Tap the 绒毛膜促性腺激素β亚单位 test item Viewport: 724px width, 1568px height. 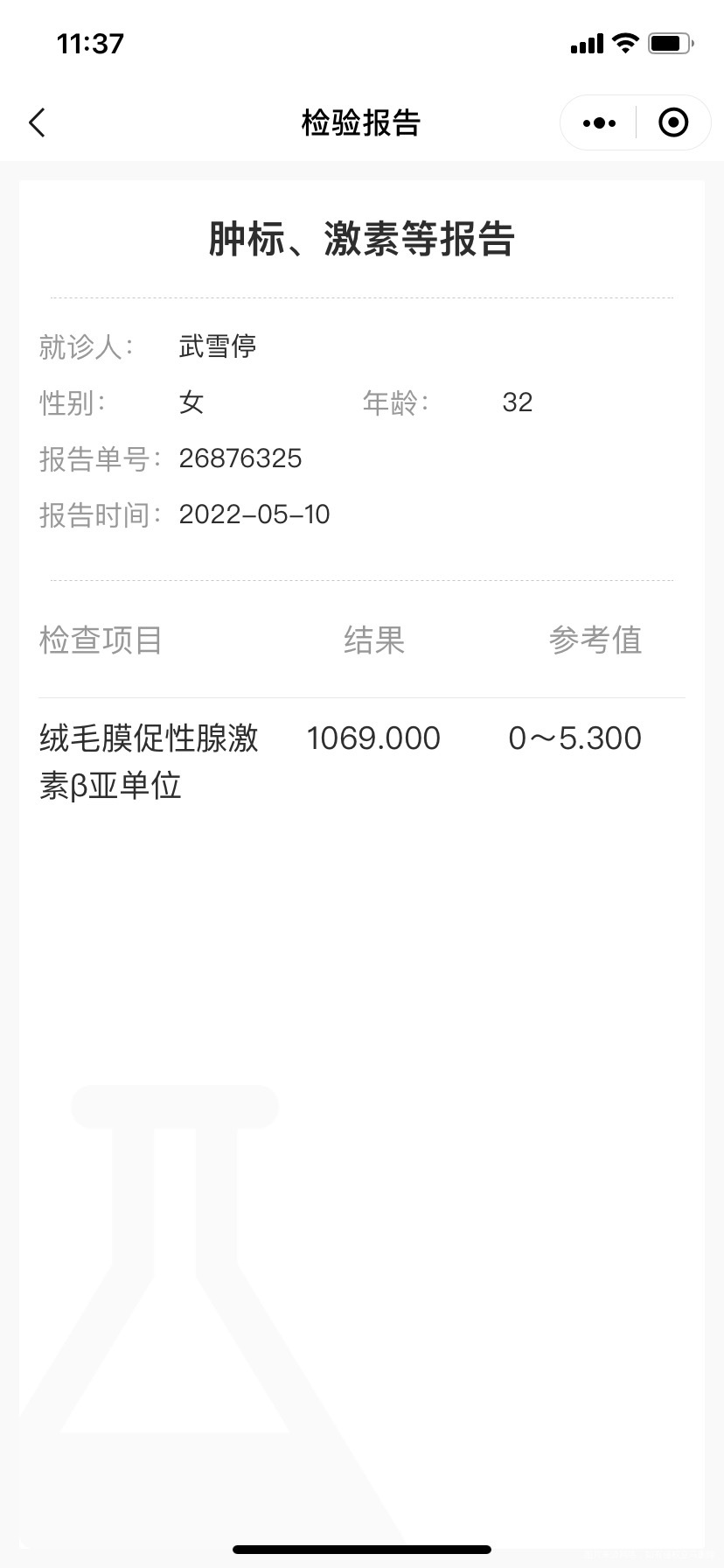(x=150, y=761)
